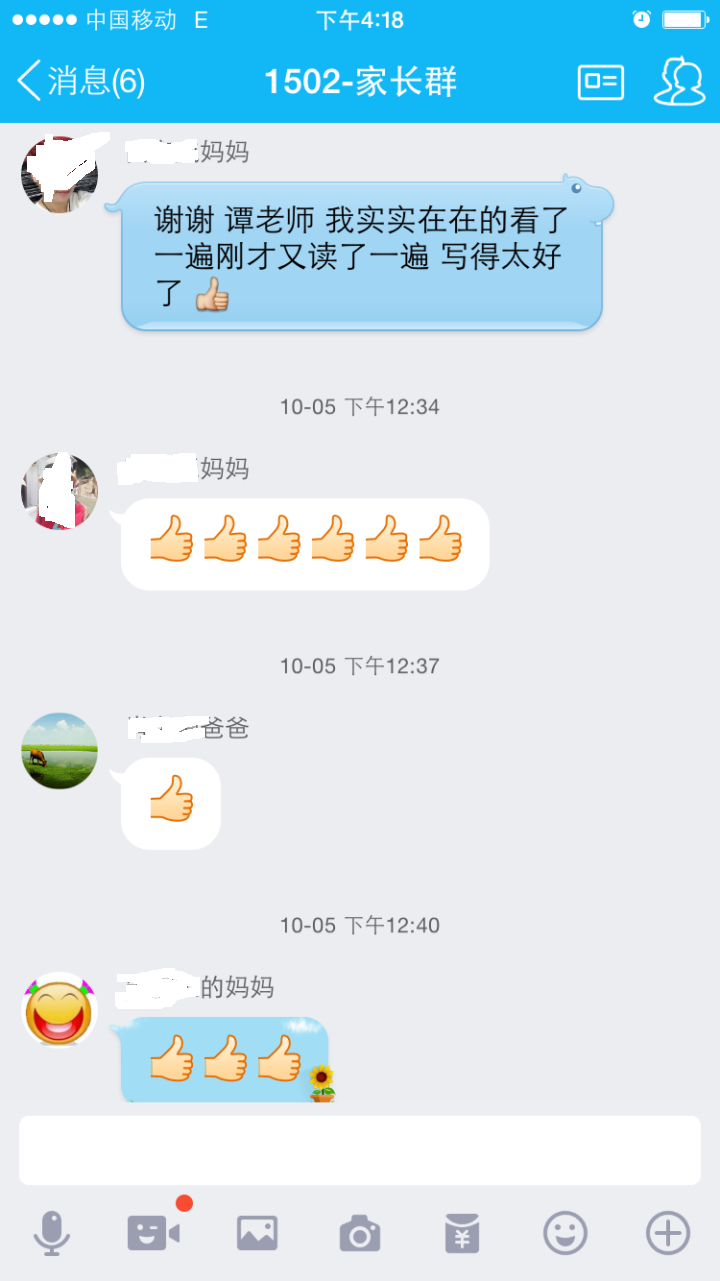Open the emoji picker
The image size is (720, 1281).
pyautogui.click(x=565, y=1233)
